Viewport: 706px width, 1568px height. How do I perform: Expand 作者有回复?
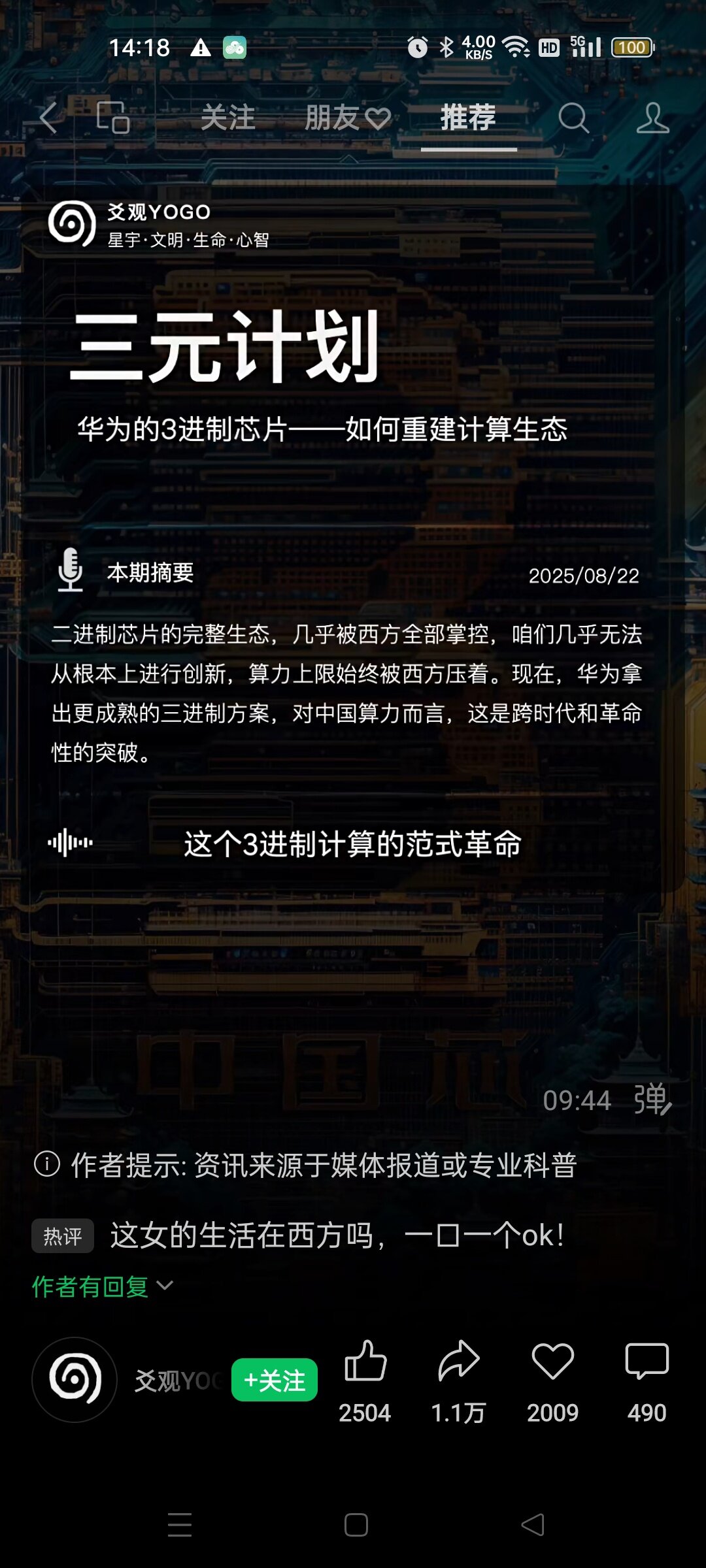coord(102,1286)
